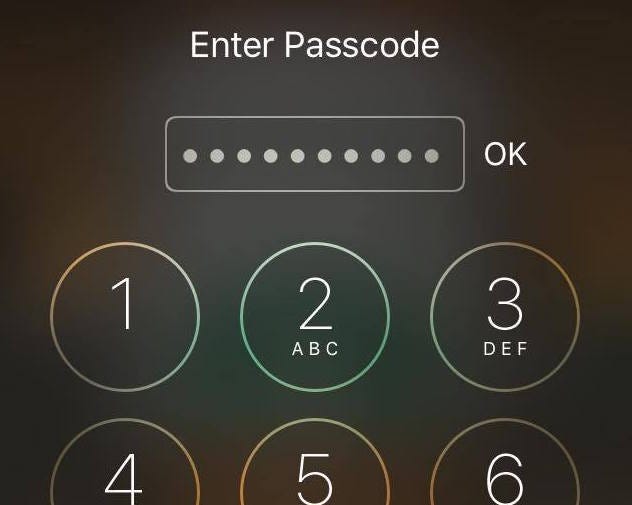Tap the 2 ABC key
The image size is (632, 505).
(x=315, y=317)
